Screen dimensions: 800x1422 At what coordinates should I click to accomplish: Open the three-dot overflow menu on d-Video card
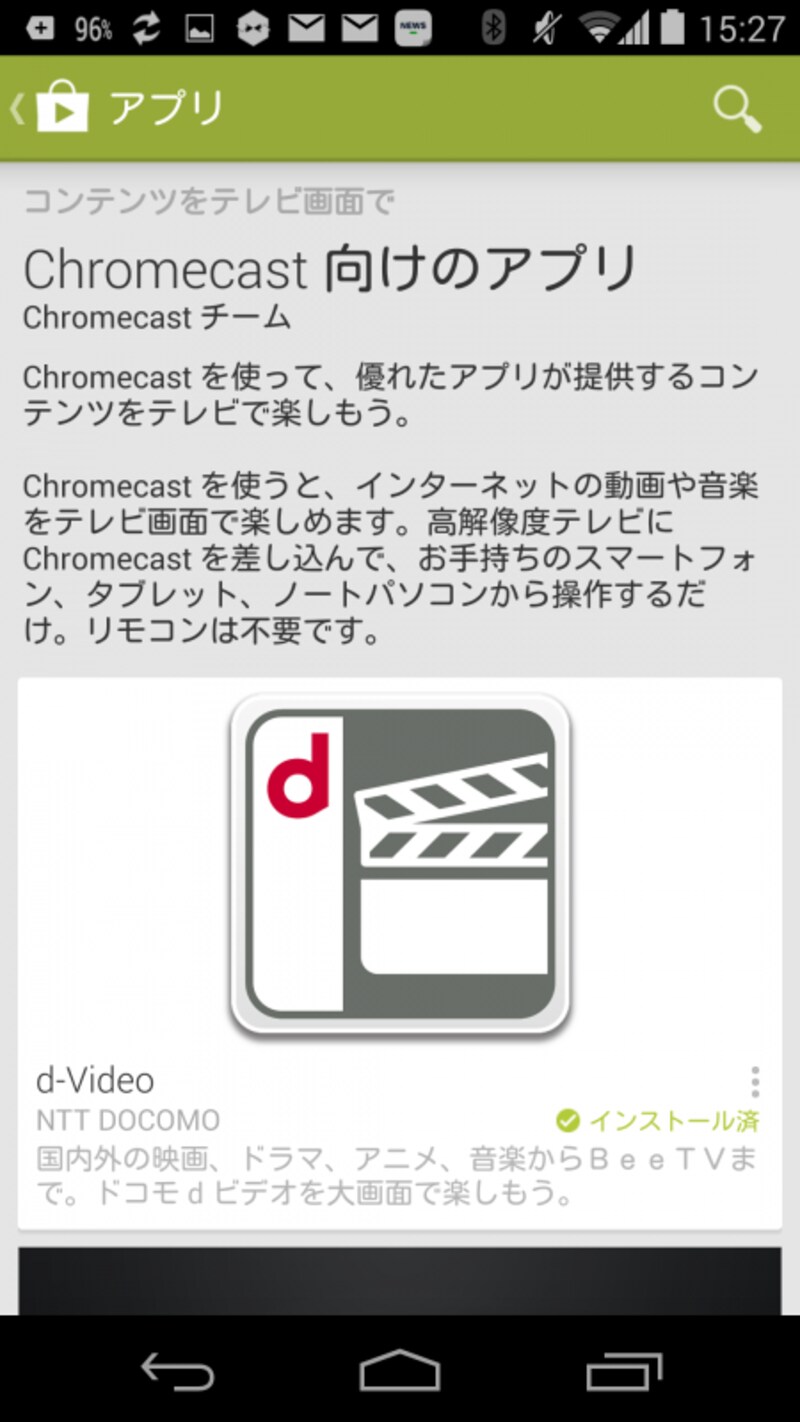tap(757, 1080)
